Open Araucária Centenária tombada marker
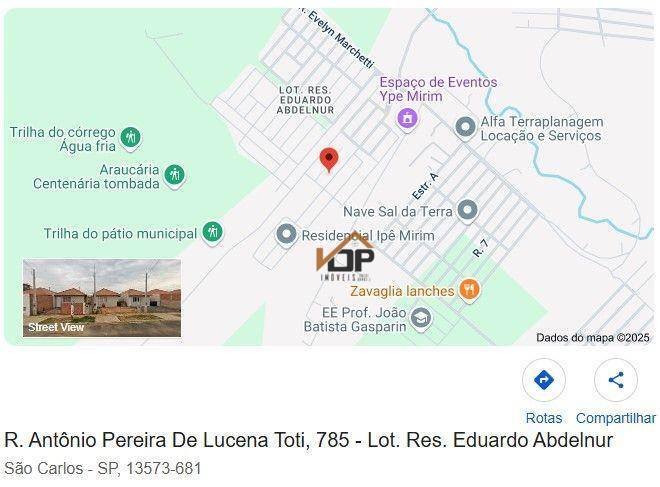 pyautogui.click(x=174, y=176)
